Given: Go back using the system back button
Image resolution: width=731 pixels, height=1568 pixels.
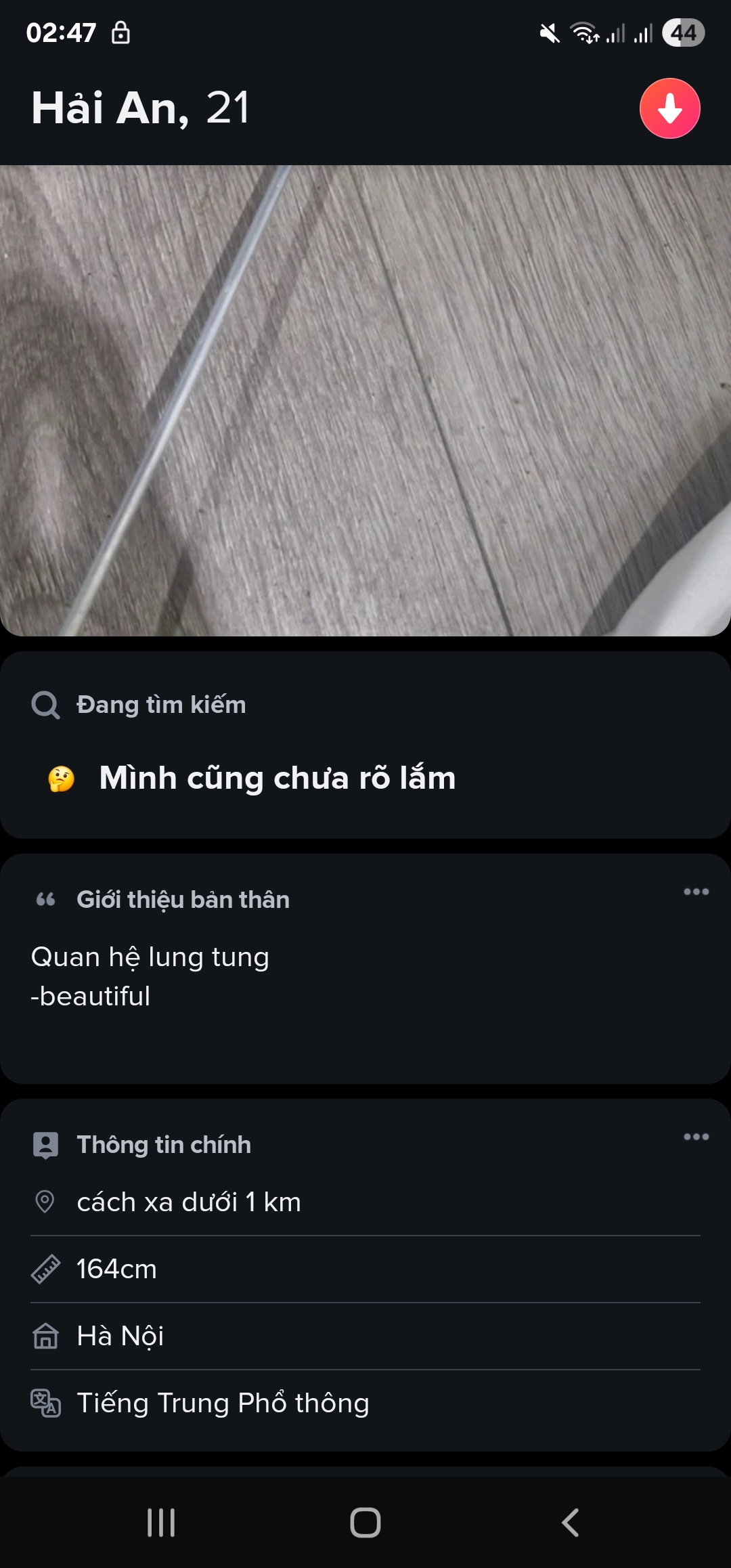Looking at the screenshot, I should coord(570,1523).
